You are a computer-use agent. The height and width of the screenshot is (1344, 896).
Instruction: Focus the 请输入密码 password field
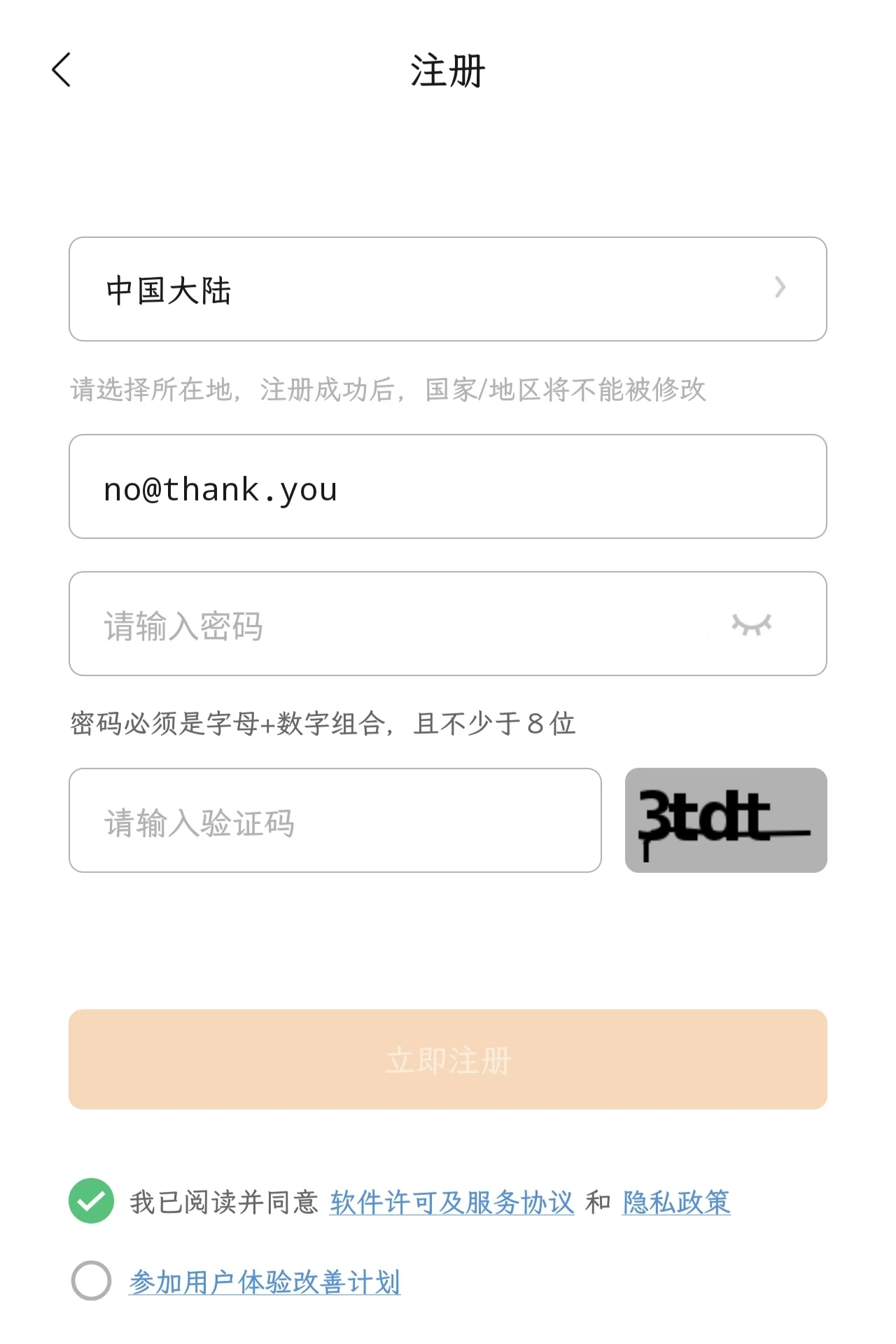392,624
